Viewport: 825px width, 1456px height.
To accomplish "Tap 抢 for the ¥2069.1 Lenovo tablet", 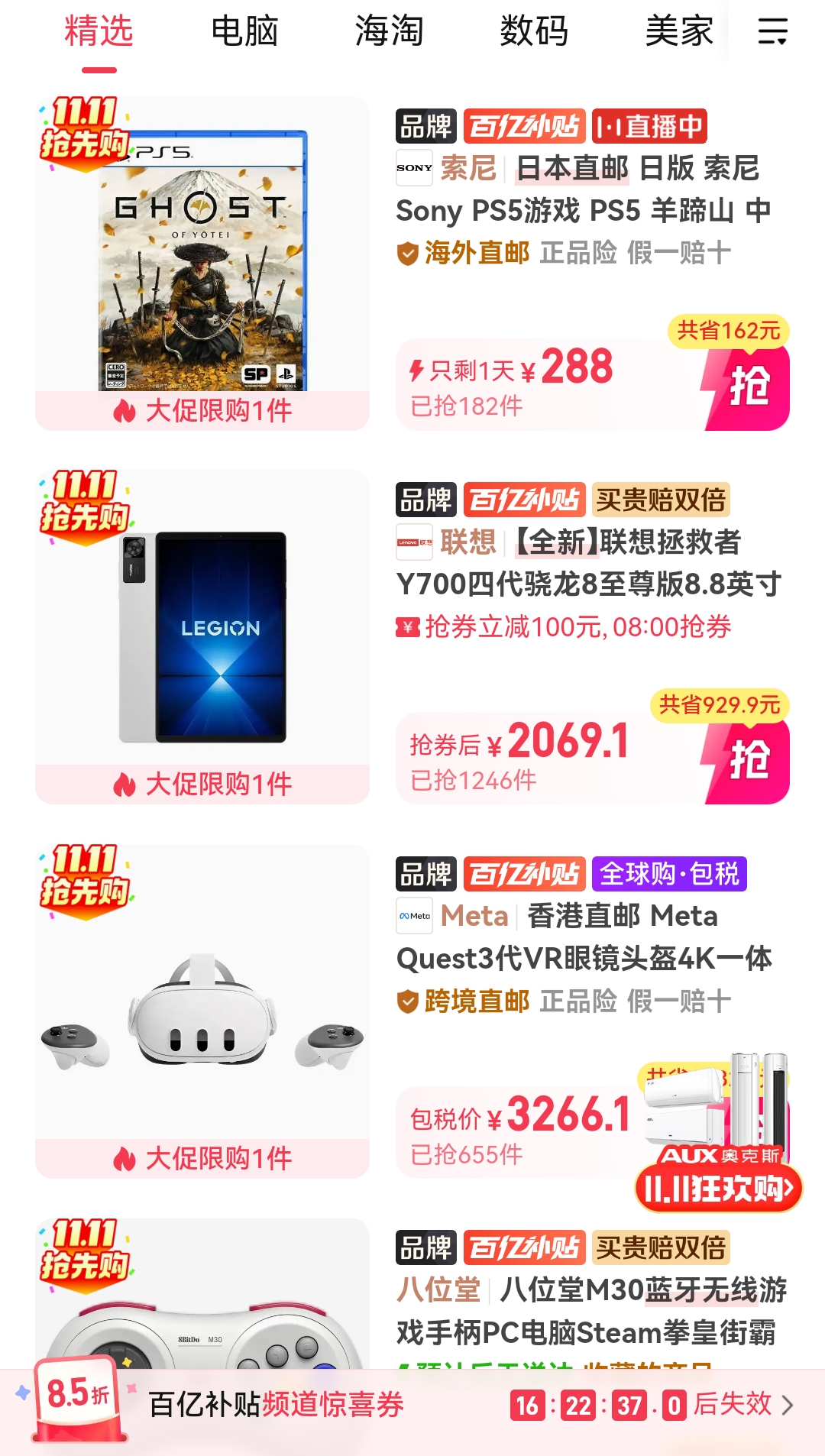I will pyautogui.click(x=747, y=760).
